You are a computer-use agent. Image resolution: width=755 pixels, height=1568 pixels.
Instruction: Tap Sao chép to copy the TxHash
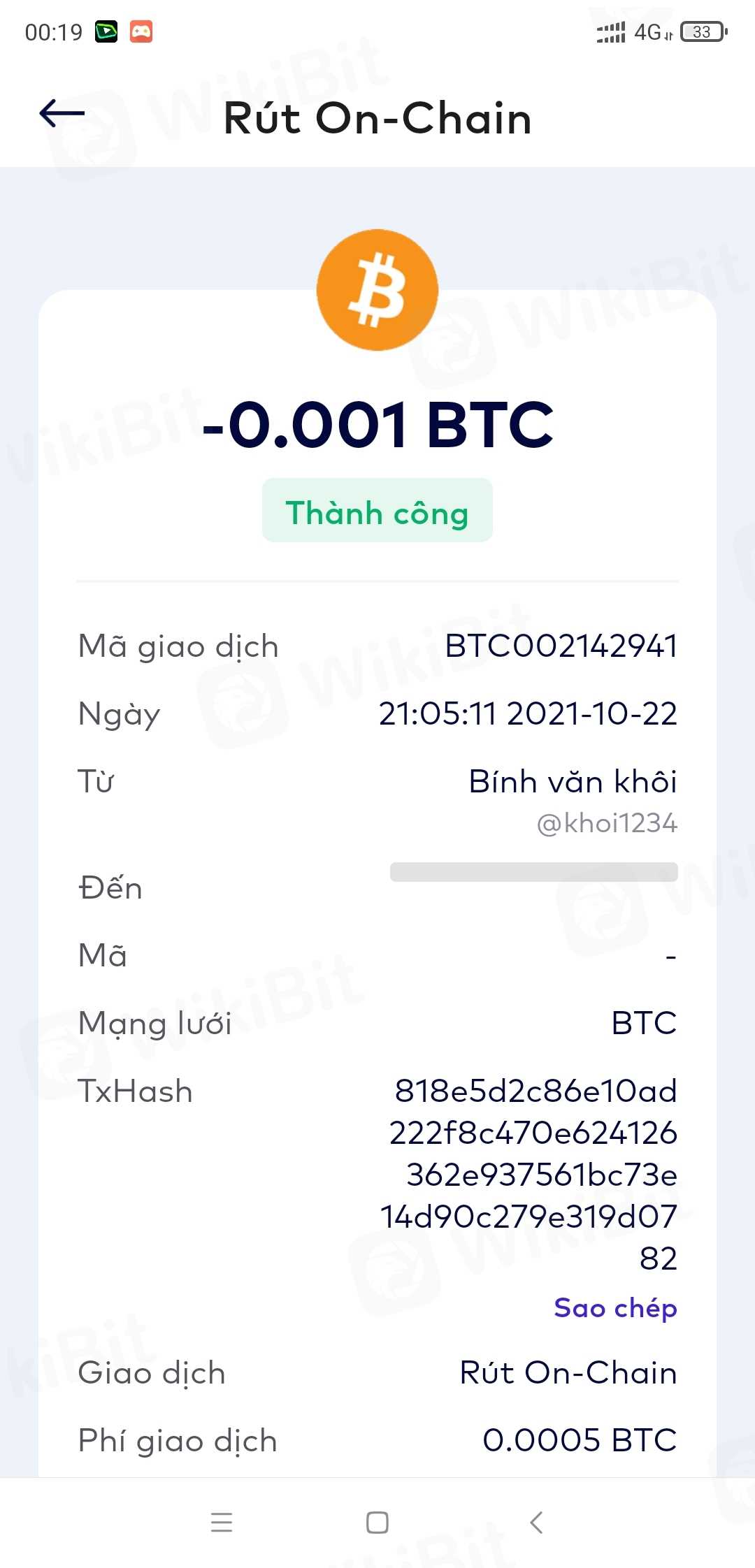coord(615,1308)
